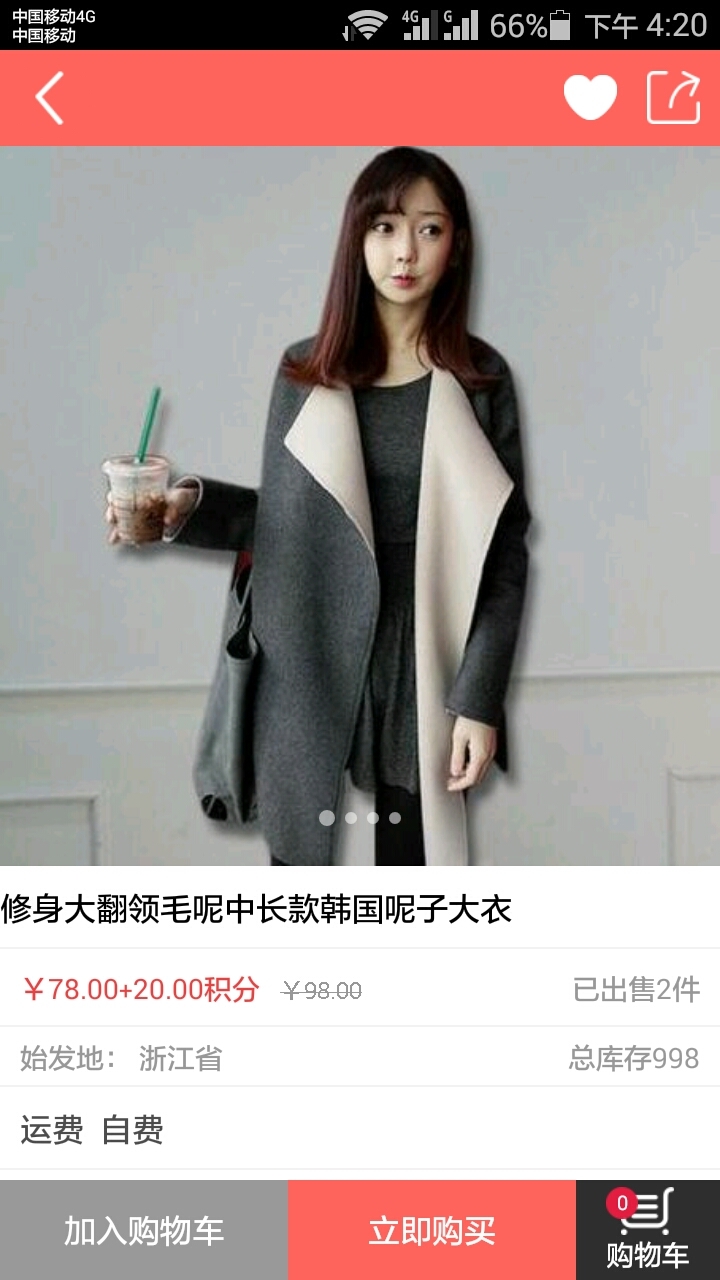Tap the image carousel page dots
This screenshot has width=720, height=1280.
click(360, 818)
